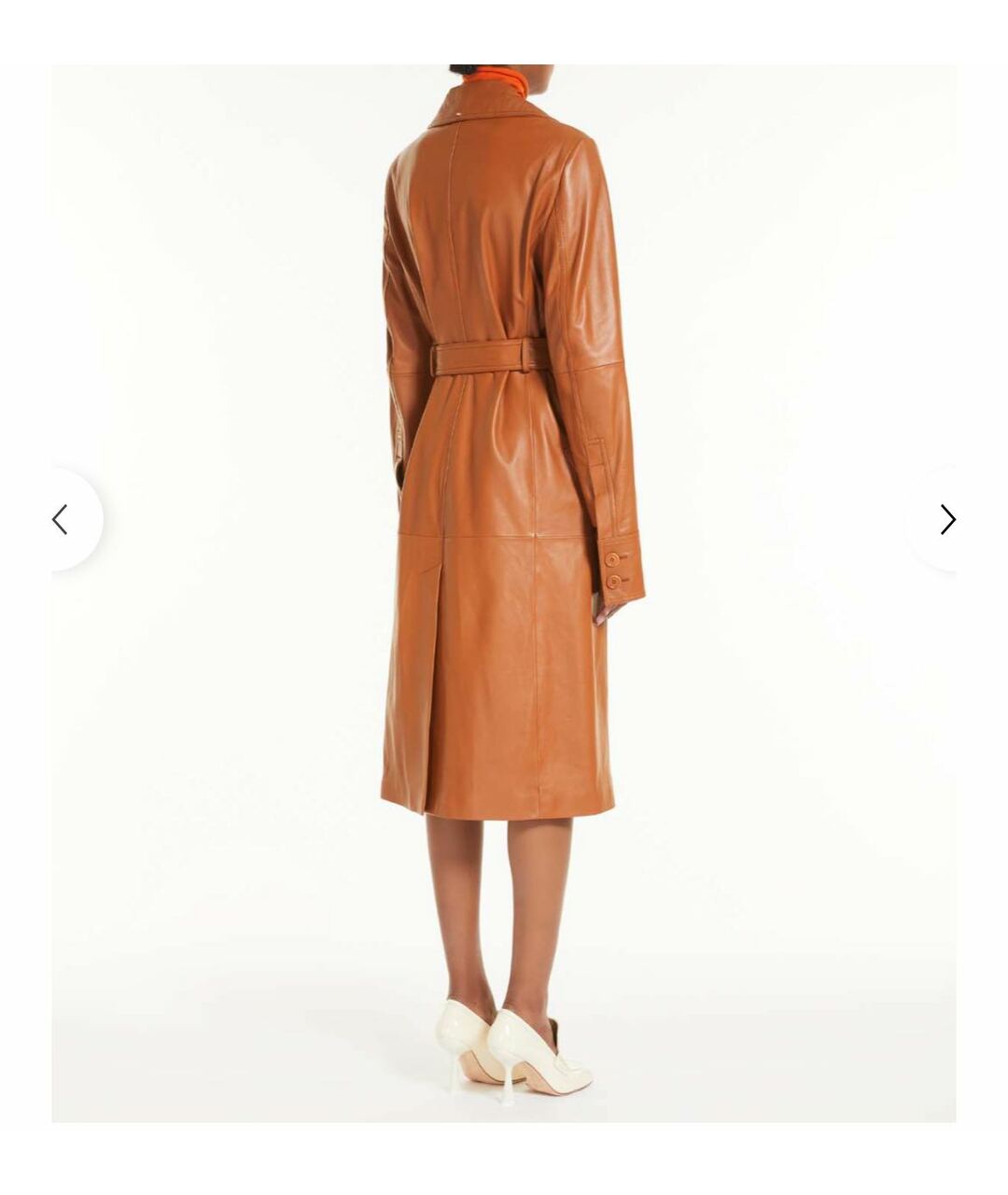
Task: Go to the previous product photo
Action: [x=62, y=519]
